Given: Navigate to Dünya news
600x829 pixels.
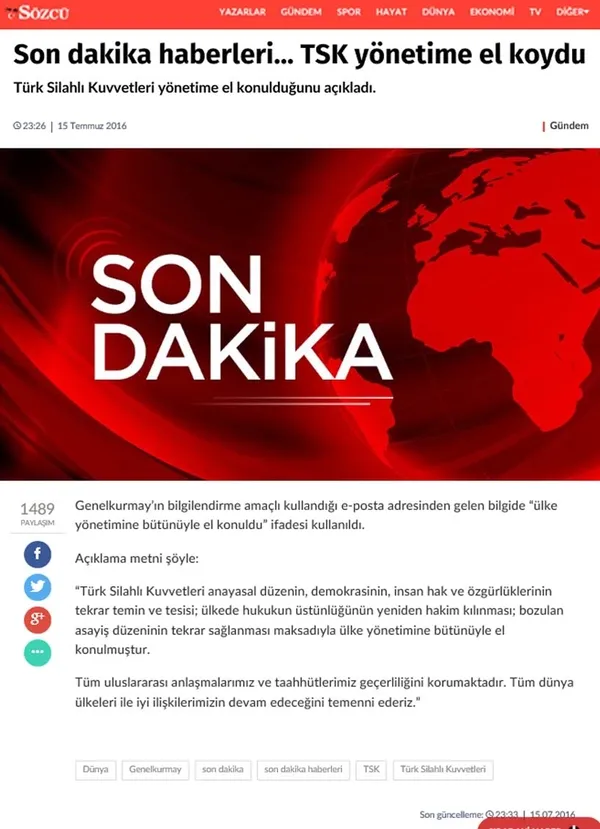Looking at the screenshot, I should point(438,12).
